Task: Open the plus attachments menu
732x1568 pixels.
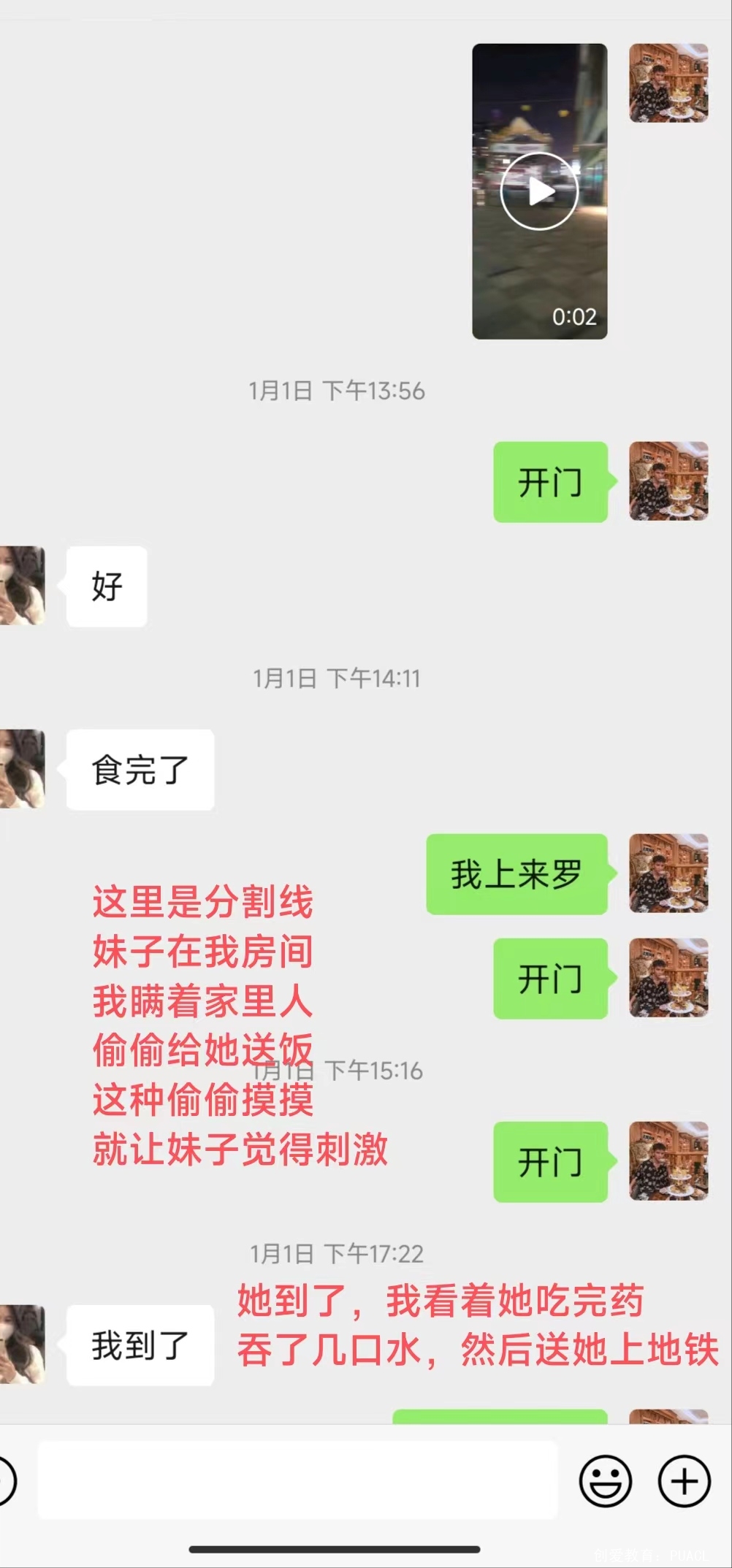Action: coord(684,1481)
